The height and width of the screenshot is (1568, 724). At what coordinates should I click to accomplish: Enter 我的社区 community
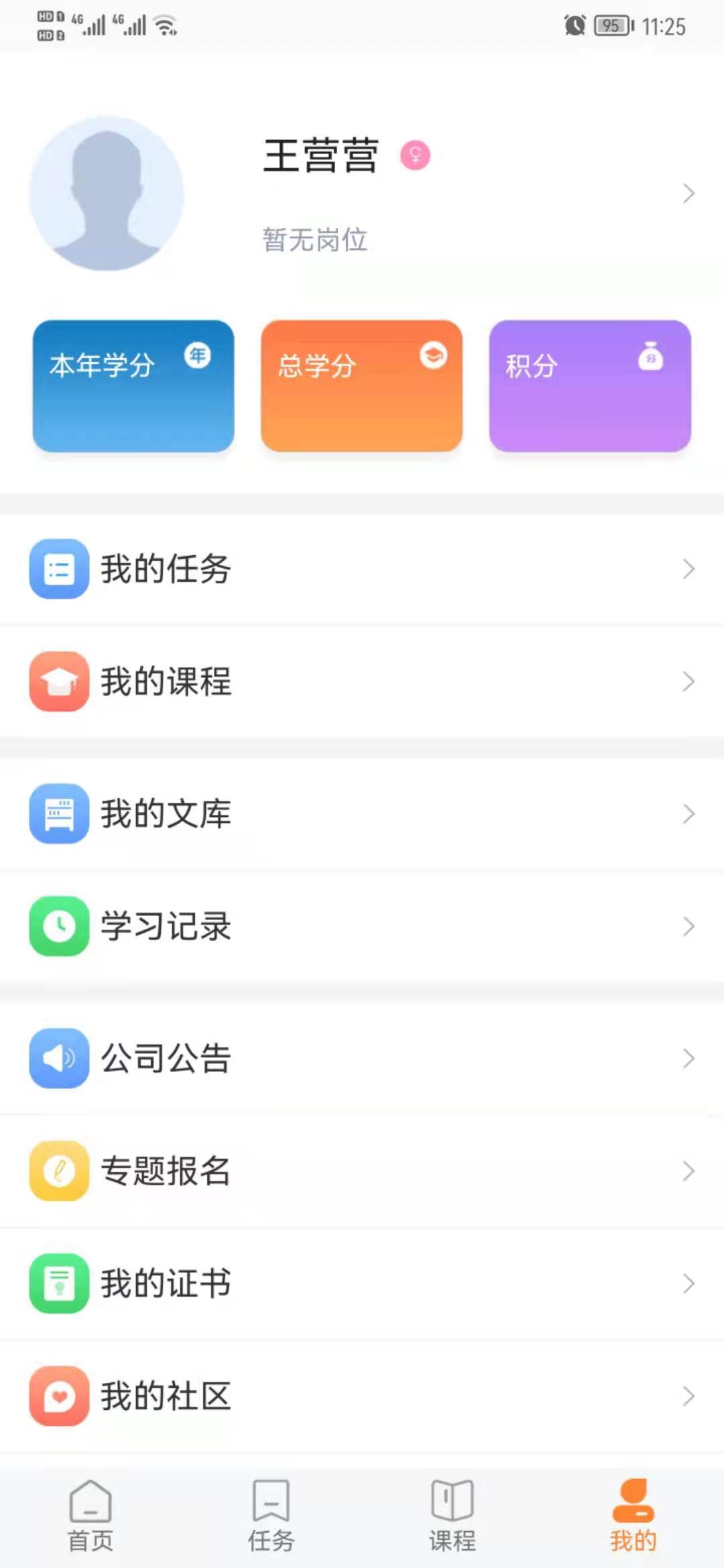click(x=362, y=1396)
